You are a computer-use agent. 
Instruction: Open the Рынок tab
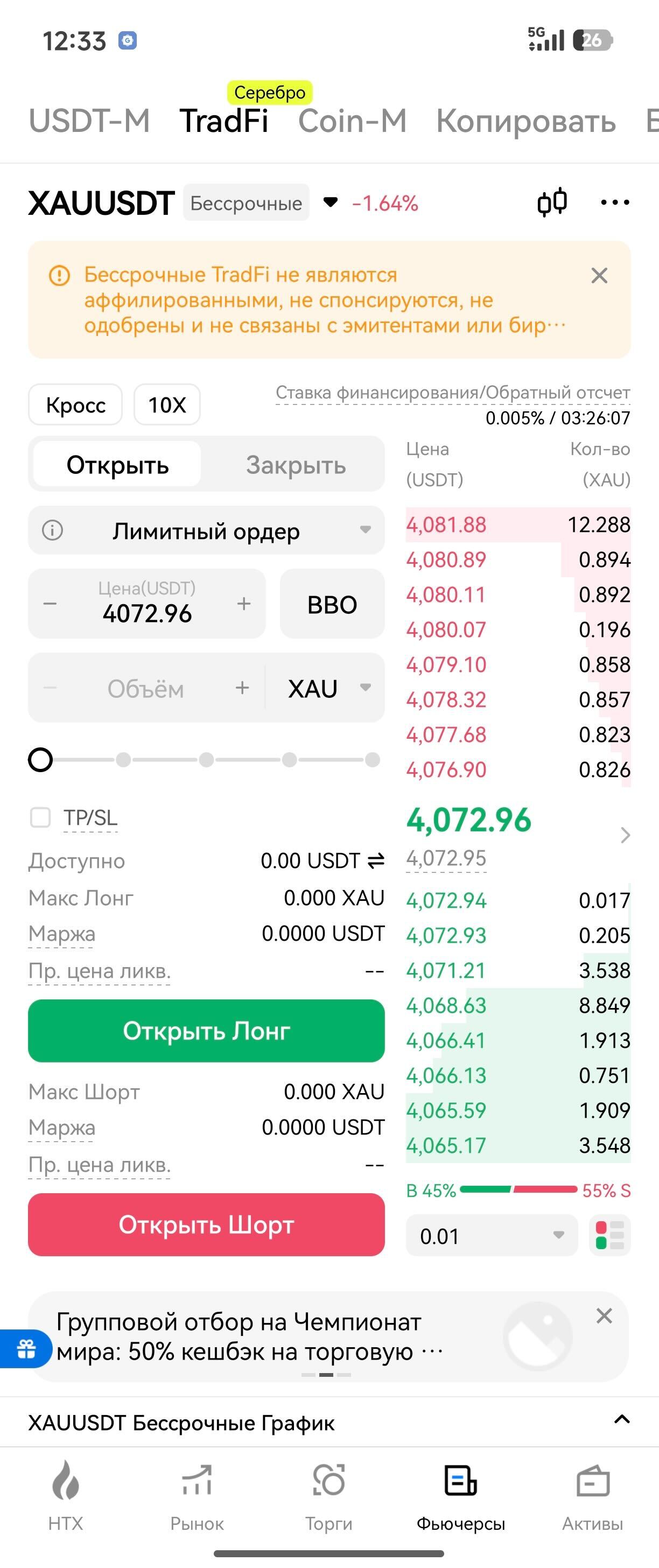pos(197,1497)
